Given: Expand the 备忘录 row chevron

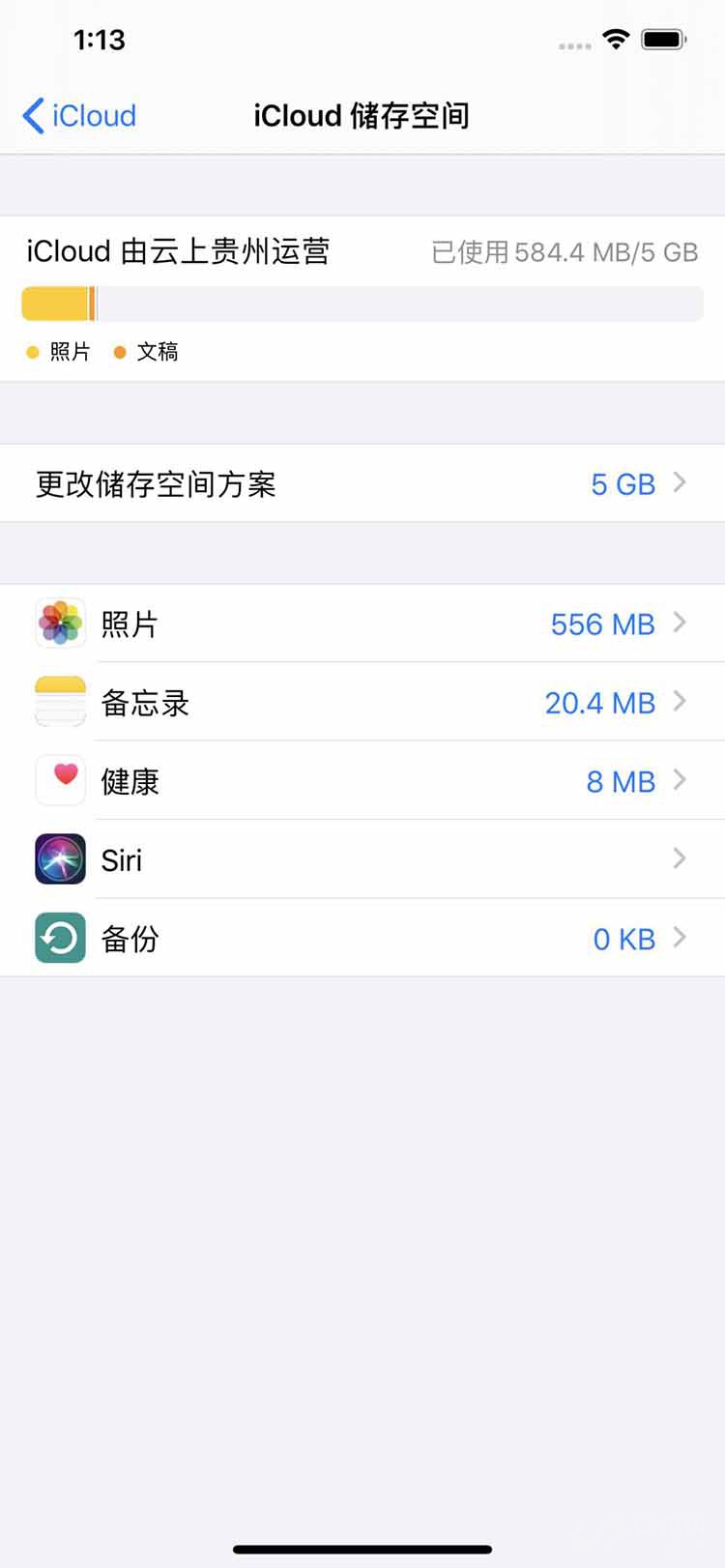Looking at the screenshot, I should pos(681,702).
